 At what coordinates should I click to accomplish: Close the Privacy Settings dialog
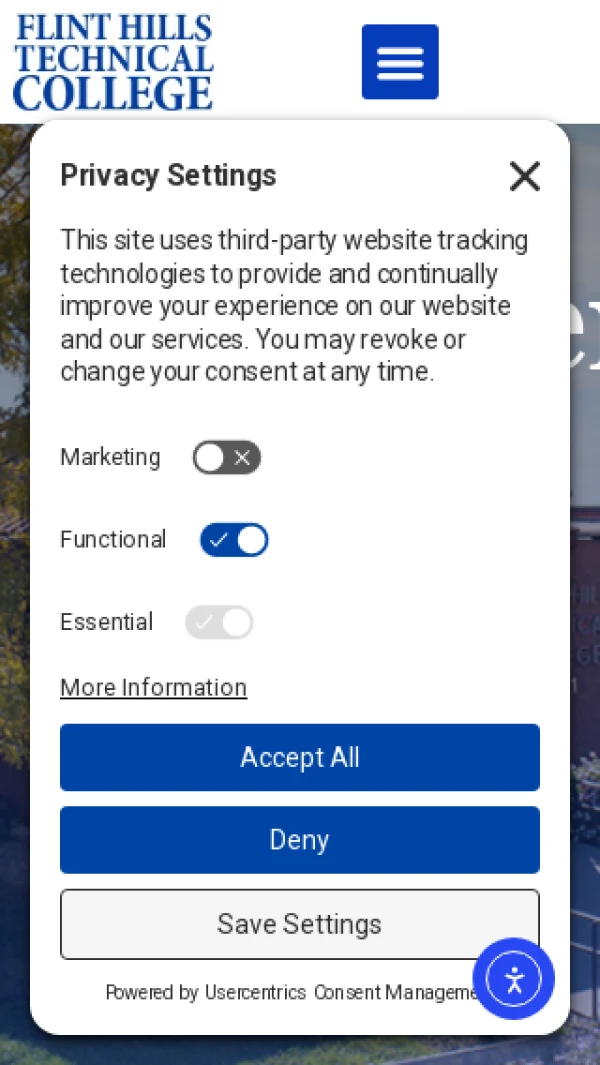pos(524,176)
